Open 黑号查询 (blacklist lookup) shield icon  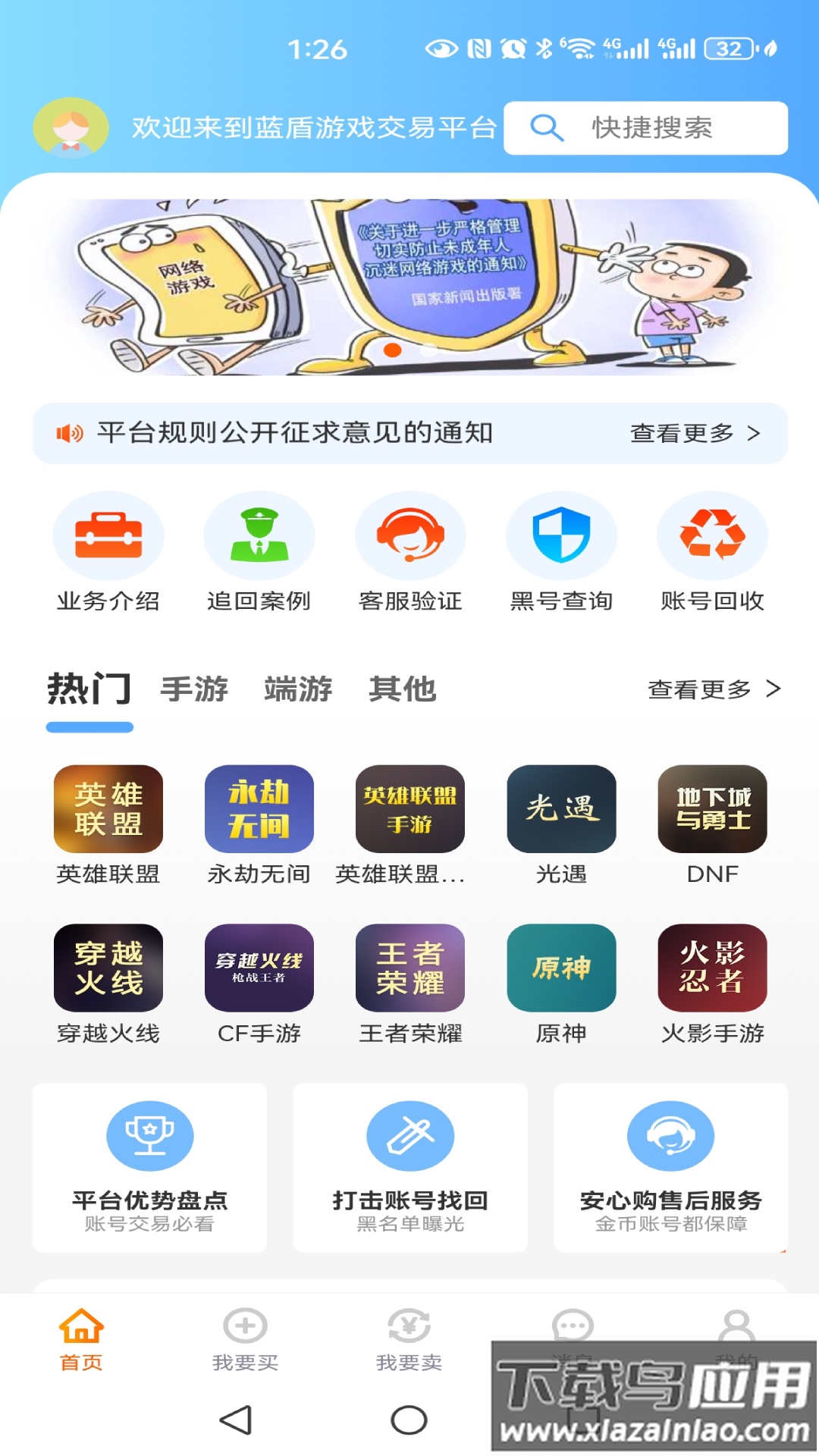click(561, 535)
